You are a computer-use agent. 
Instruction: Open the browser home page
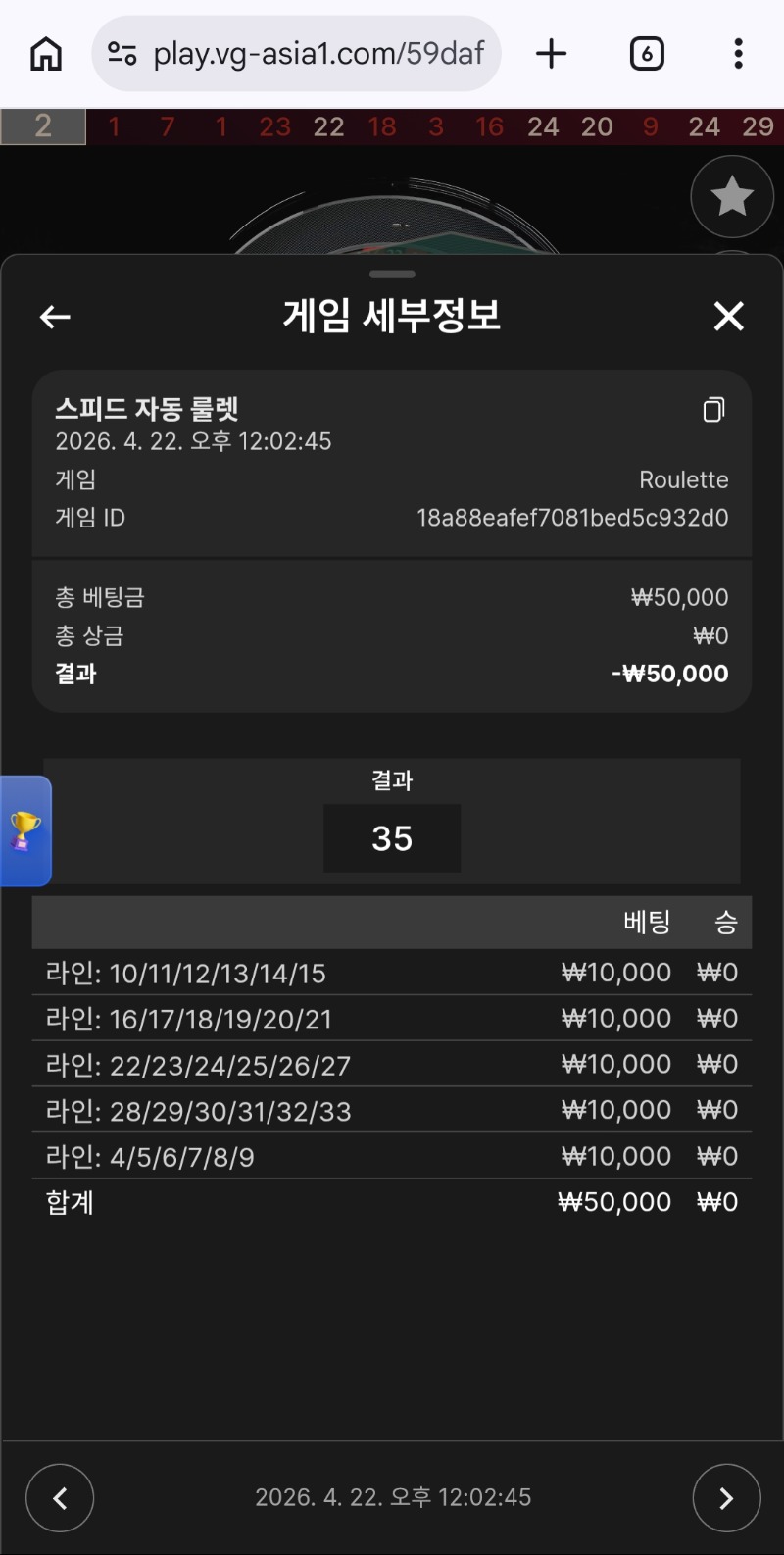tap(46, 53)
